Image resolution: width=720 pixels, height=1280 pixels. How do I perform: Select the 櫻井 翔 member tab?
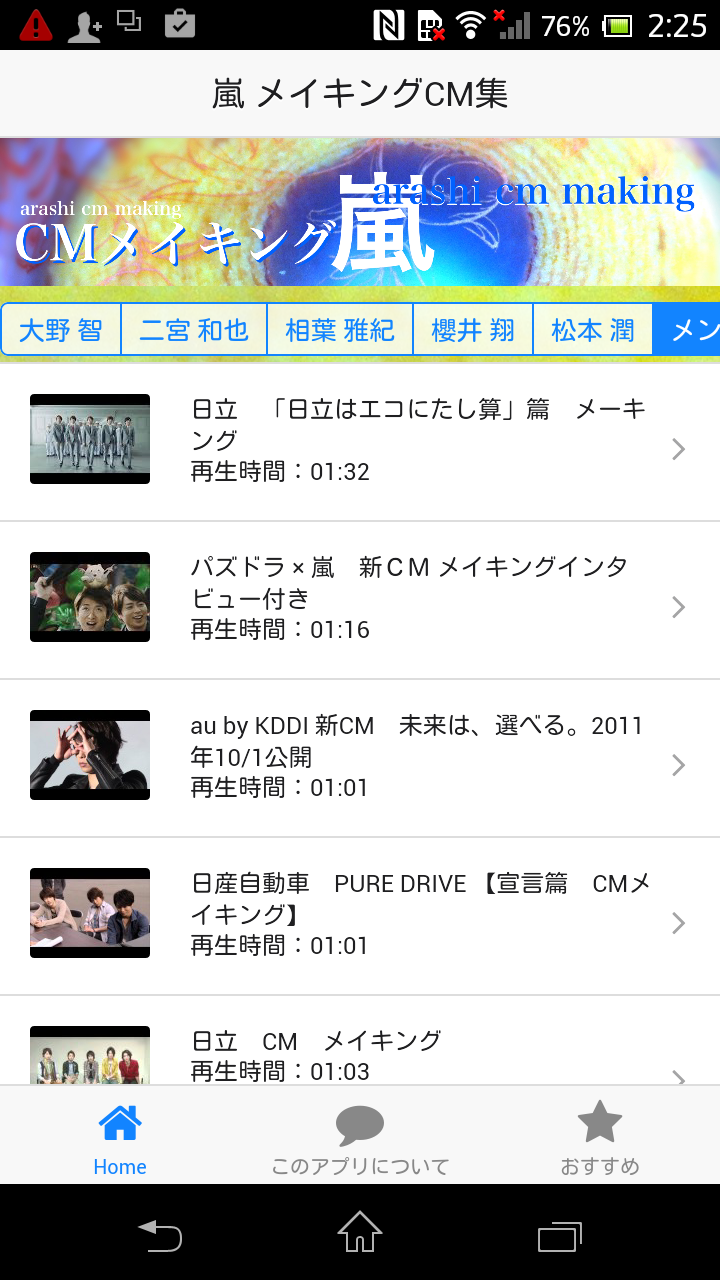[472, 328]
